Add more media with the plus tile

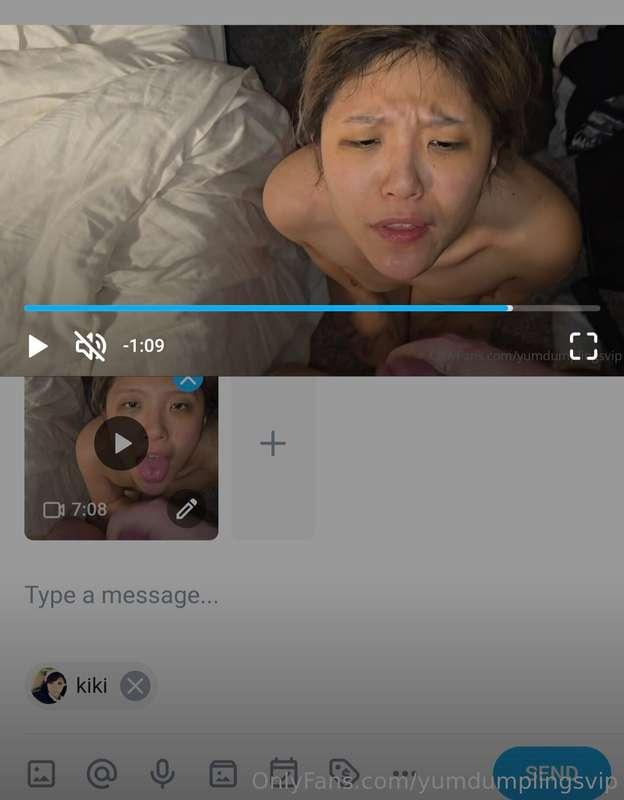(273, 443)
